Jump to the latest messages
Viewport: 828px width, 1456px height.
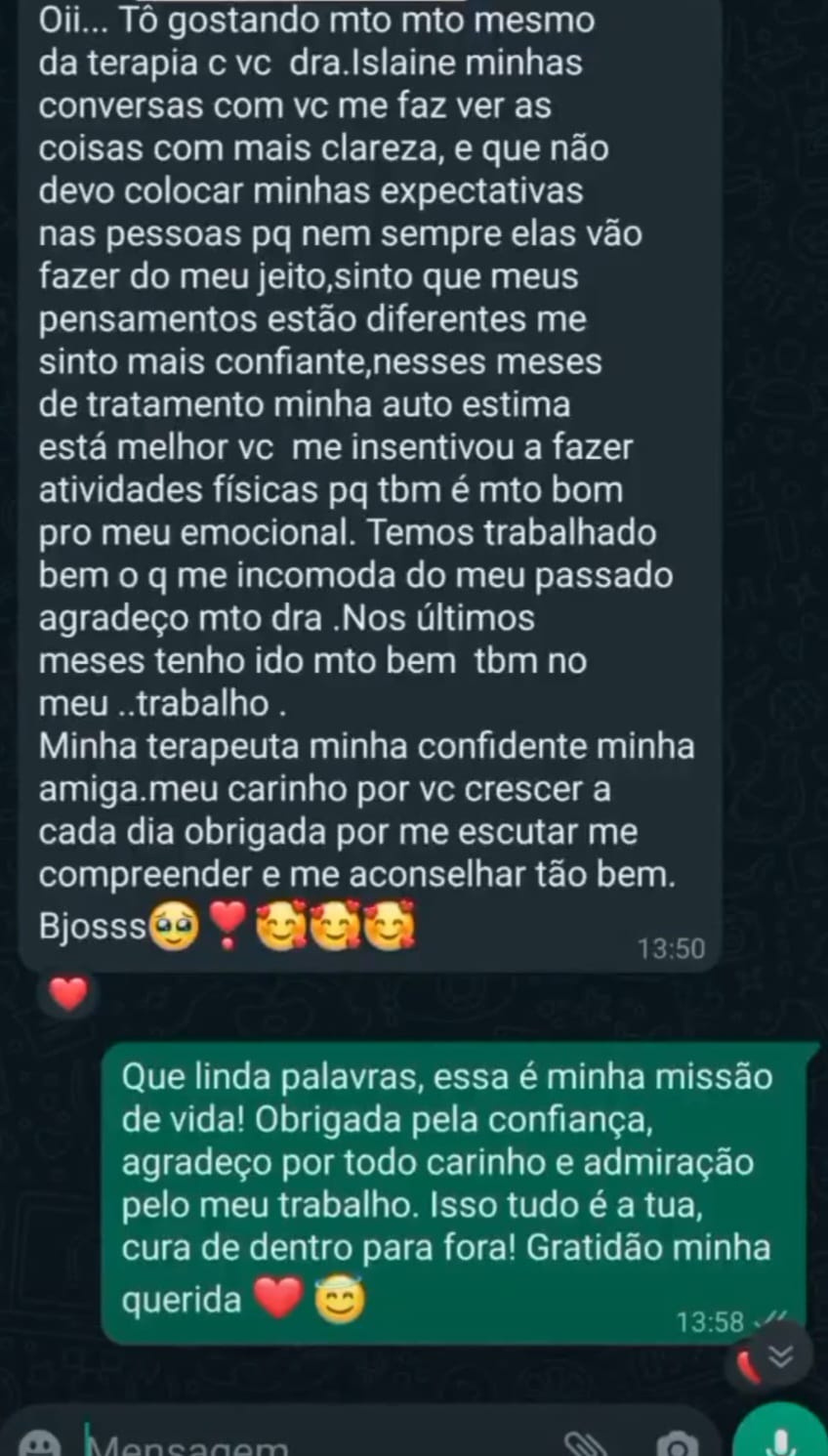point(780,1356)
